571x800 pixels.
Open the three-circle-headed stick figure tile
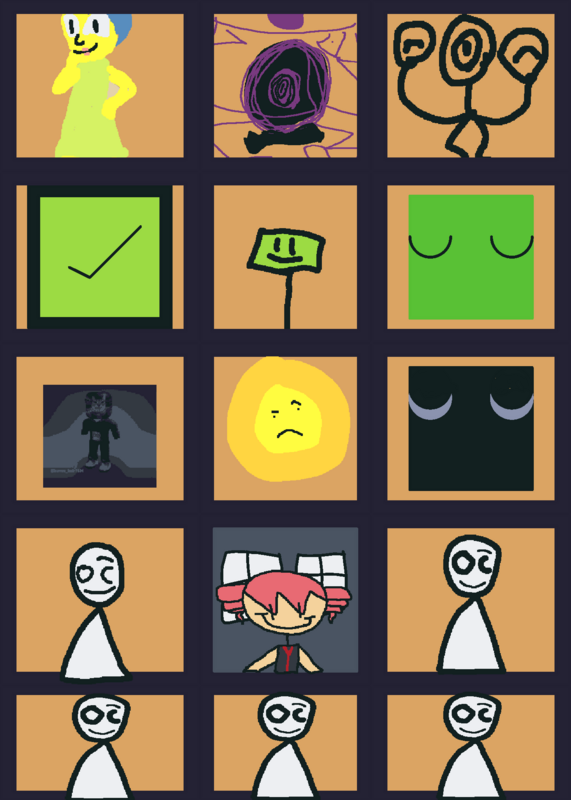pyautogui.click(x=470, y=86)
